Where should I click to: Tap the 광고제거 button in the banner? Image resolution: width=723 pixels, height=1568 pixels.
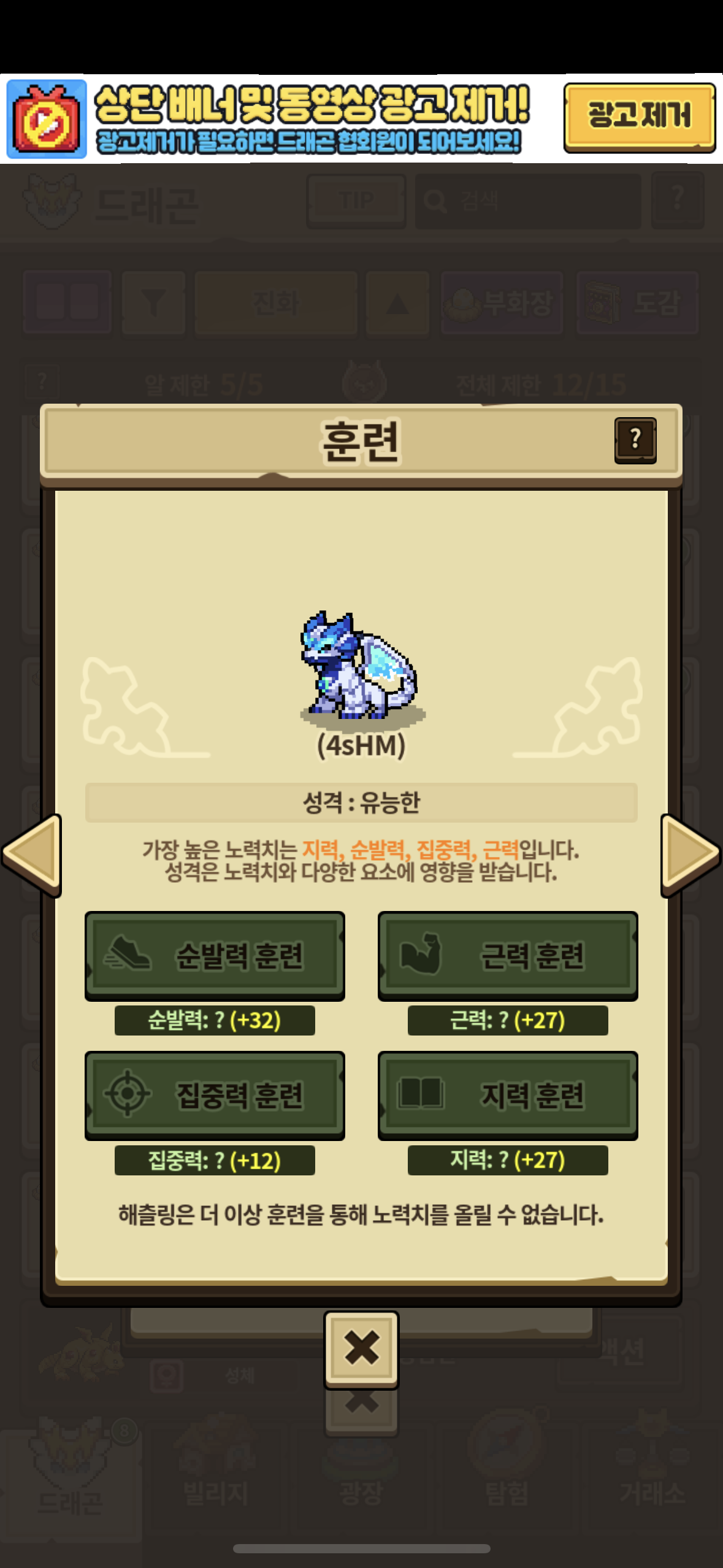point(639,117)
